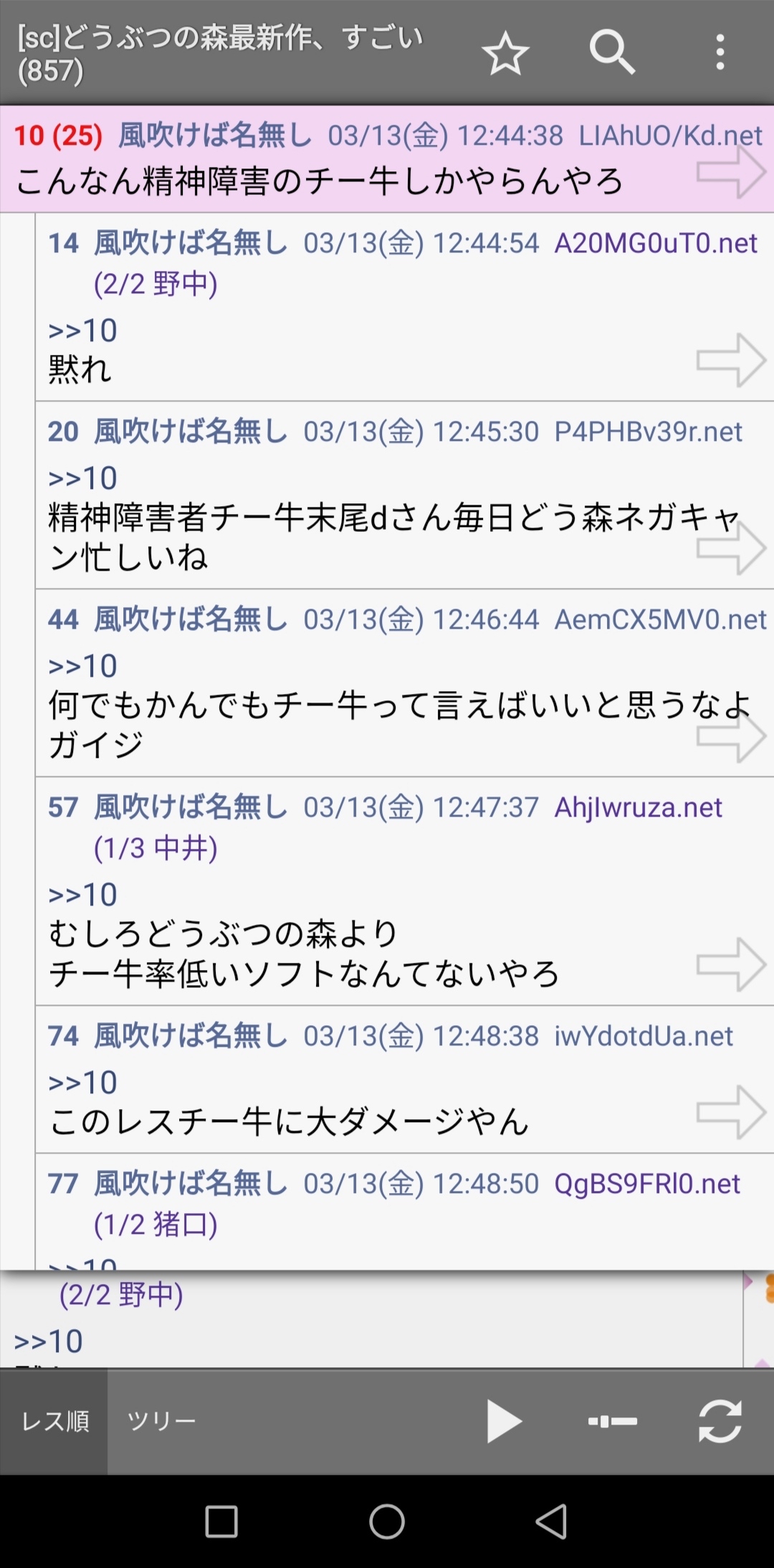Screen dimensions: 774x1568
Task: Follow the >>10 anchor in post 74
Action: tap(82, 1083)
